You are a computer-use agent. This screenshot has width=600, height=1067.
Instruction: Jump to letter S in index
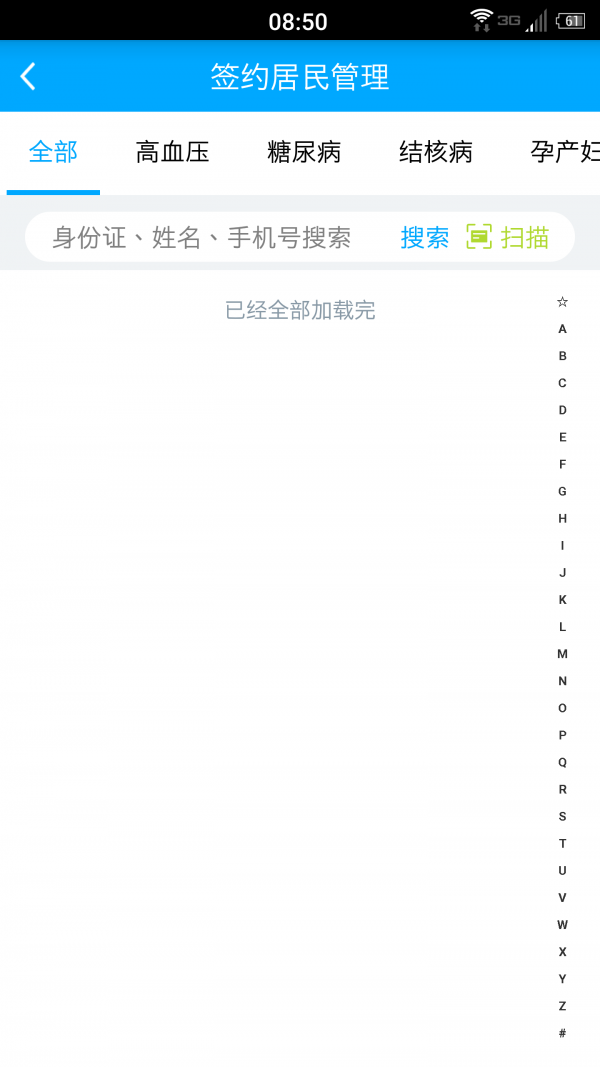pyautogui.click(x=562, y=816)
